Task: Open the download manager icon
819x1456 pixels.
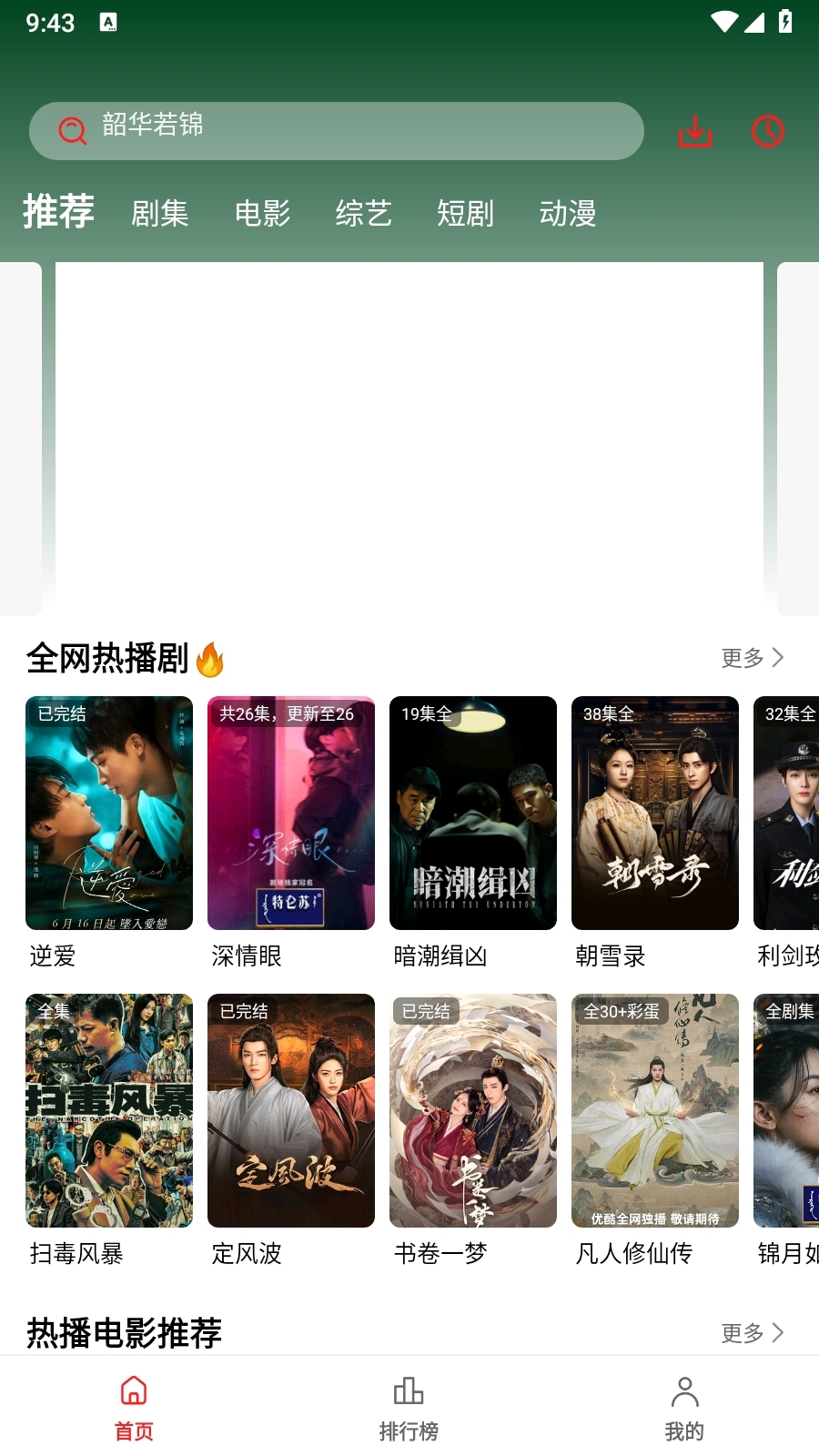Action: click(x=694, y=131)
